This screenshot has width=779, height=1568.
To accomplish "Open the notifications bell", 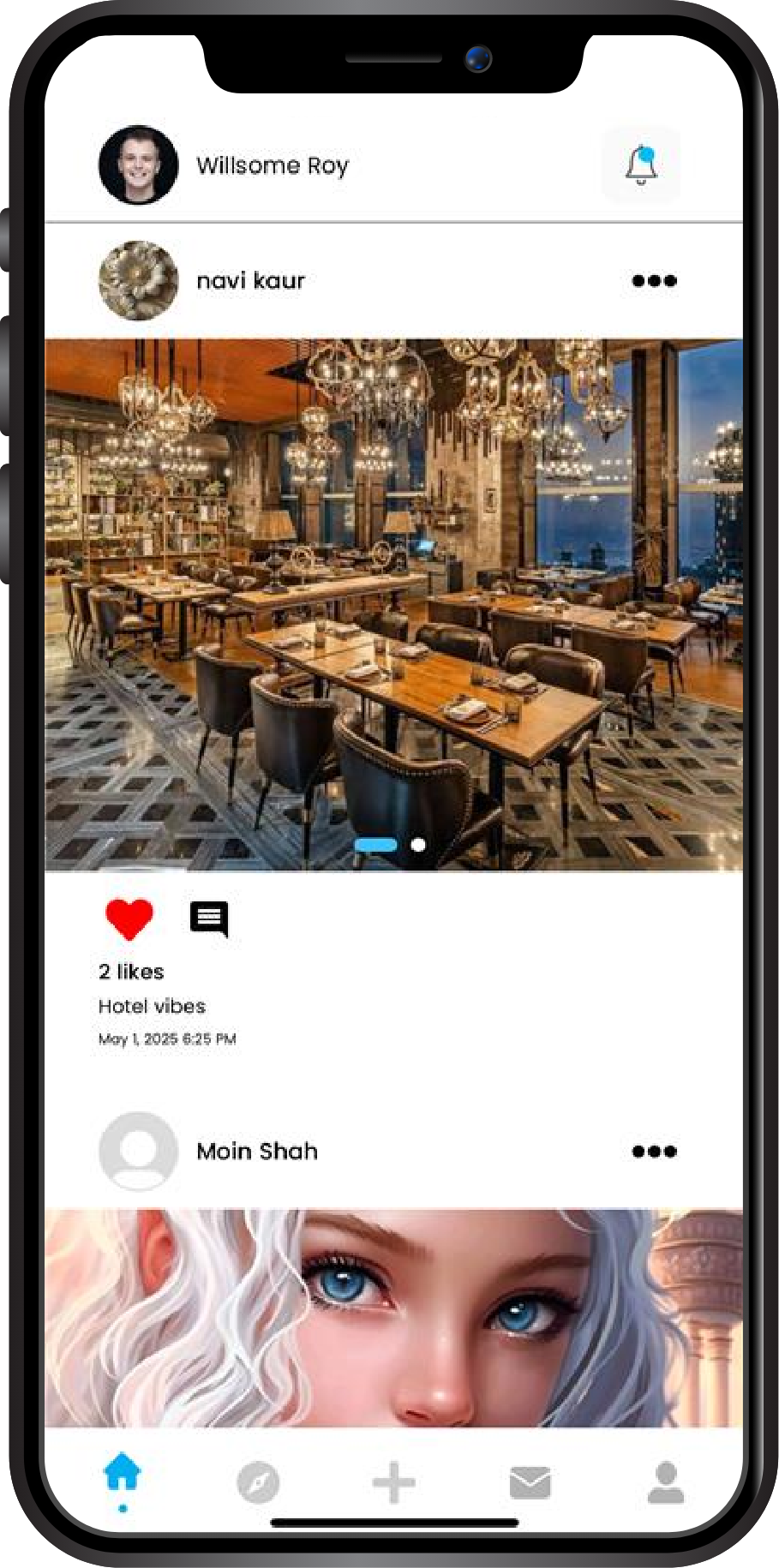I will tap(641, 165).
